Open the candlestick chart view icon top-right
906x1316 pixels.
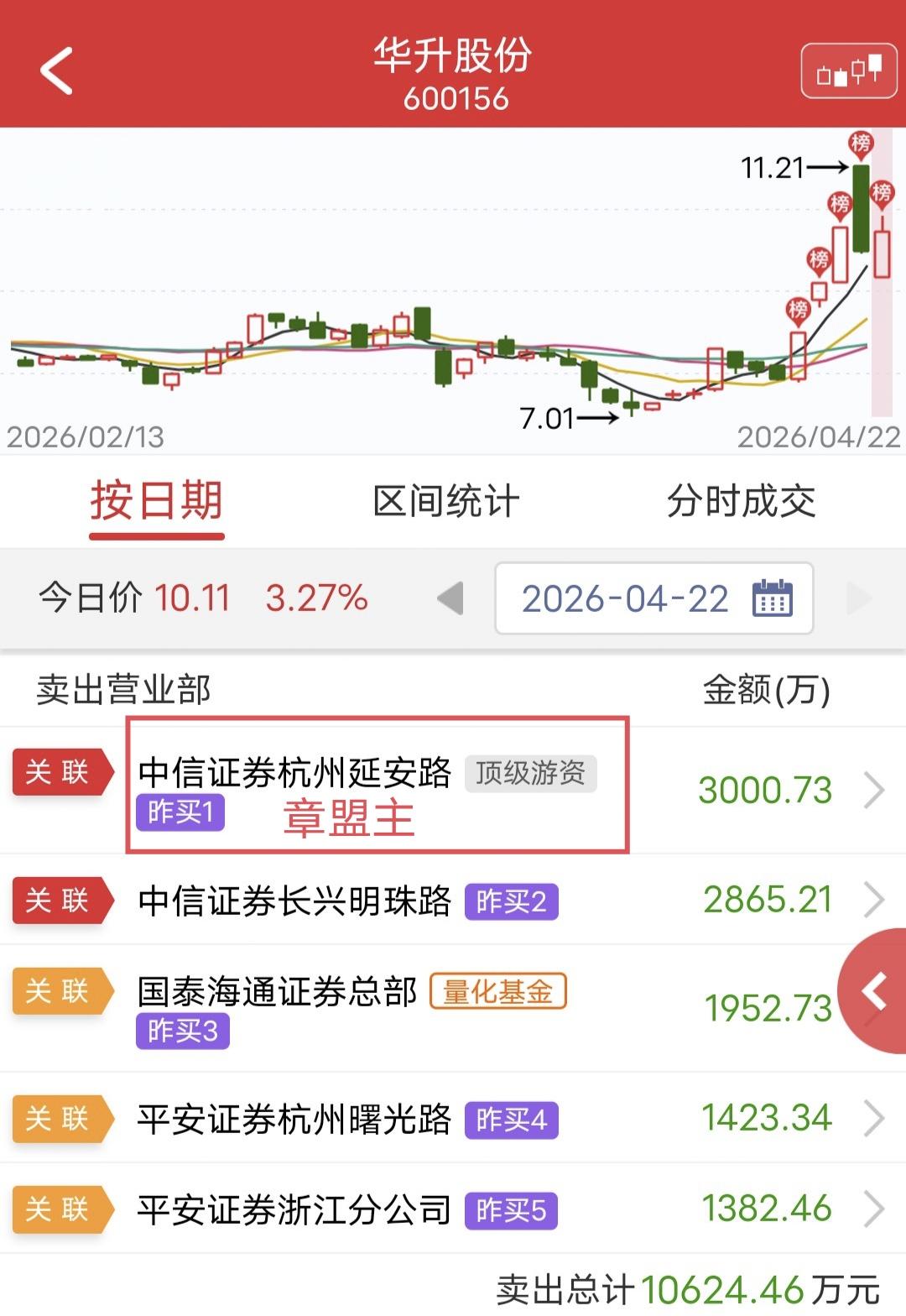tap(847, 71)
